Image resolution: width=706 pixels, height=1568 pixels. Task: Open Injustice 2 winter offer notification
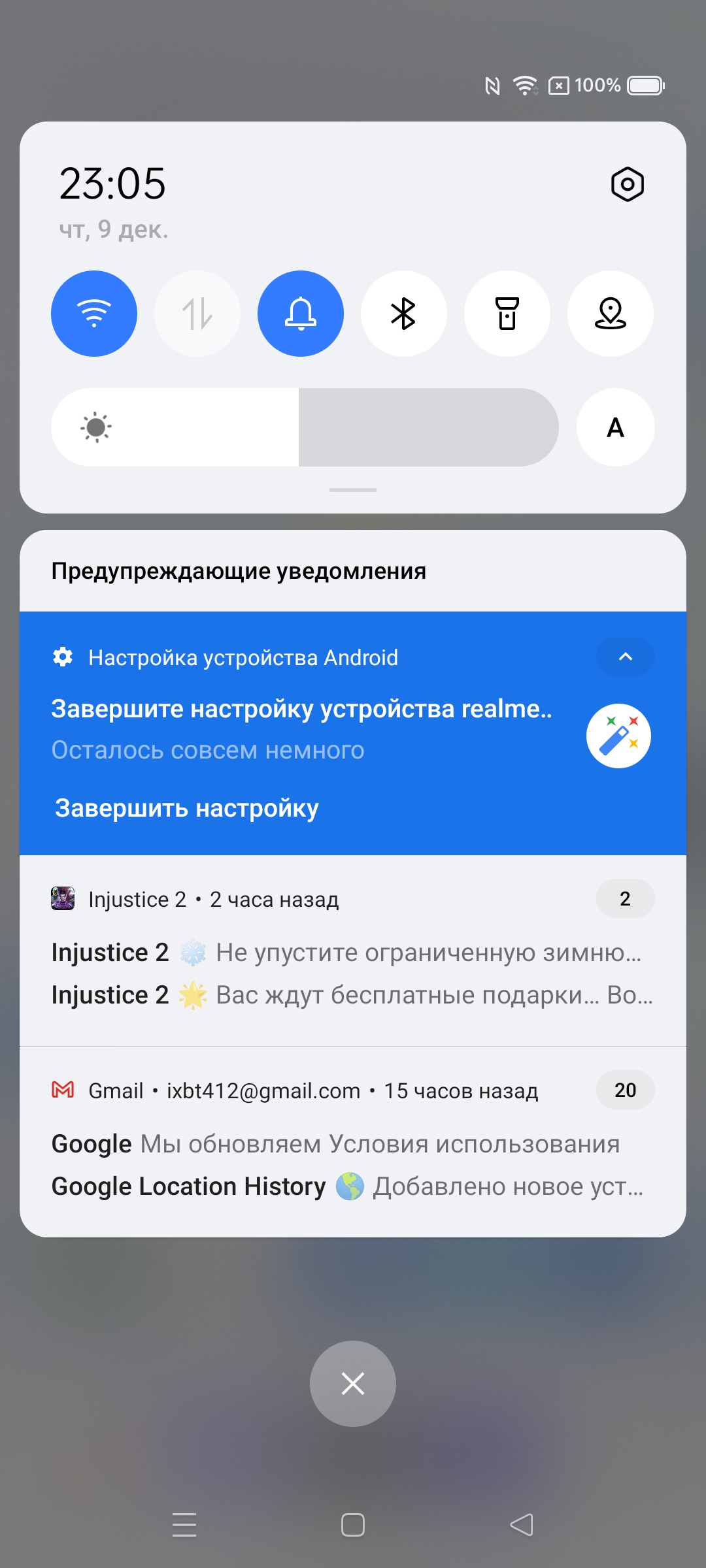[x=346, y=953]
